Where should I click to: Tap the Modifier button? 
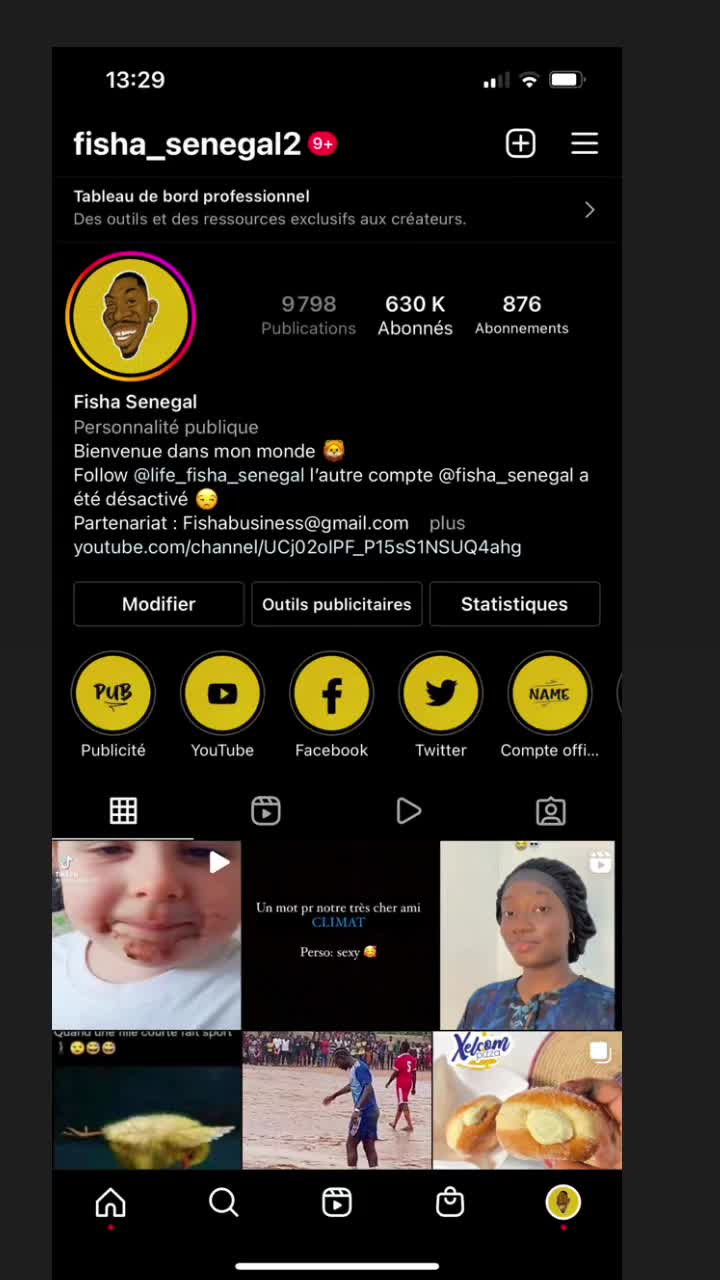coord(158,604)
